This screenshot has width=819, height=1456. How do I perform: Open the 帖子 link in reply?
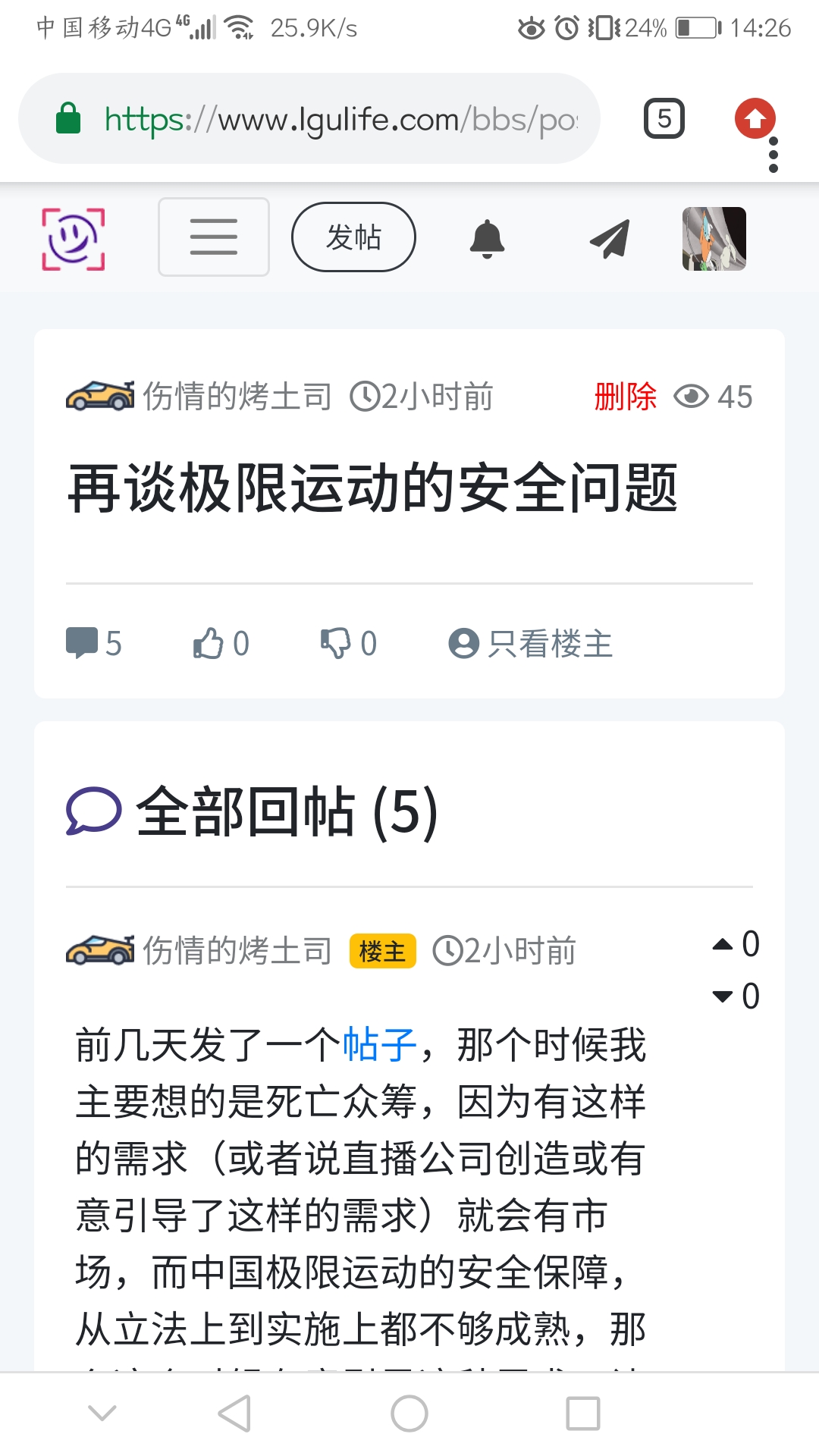pyautogui.click(x=379, y=1045)
